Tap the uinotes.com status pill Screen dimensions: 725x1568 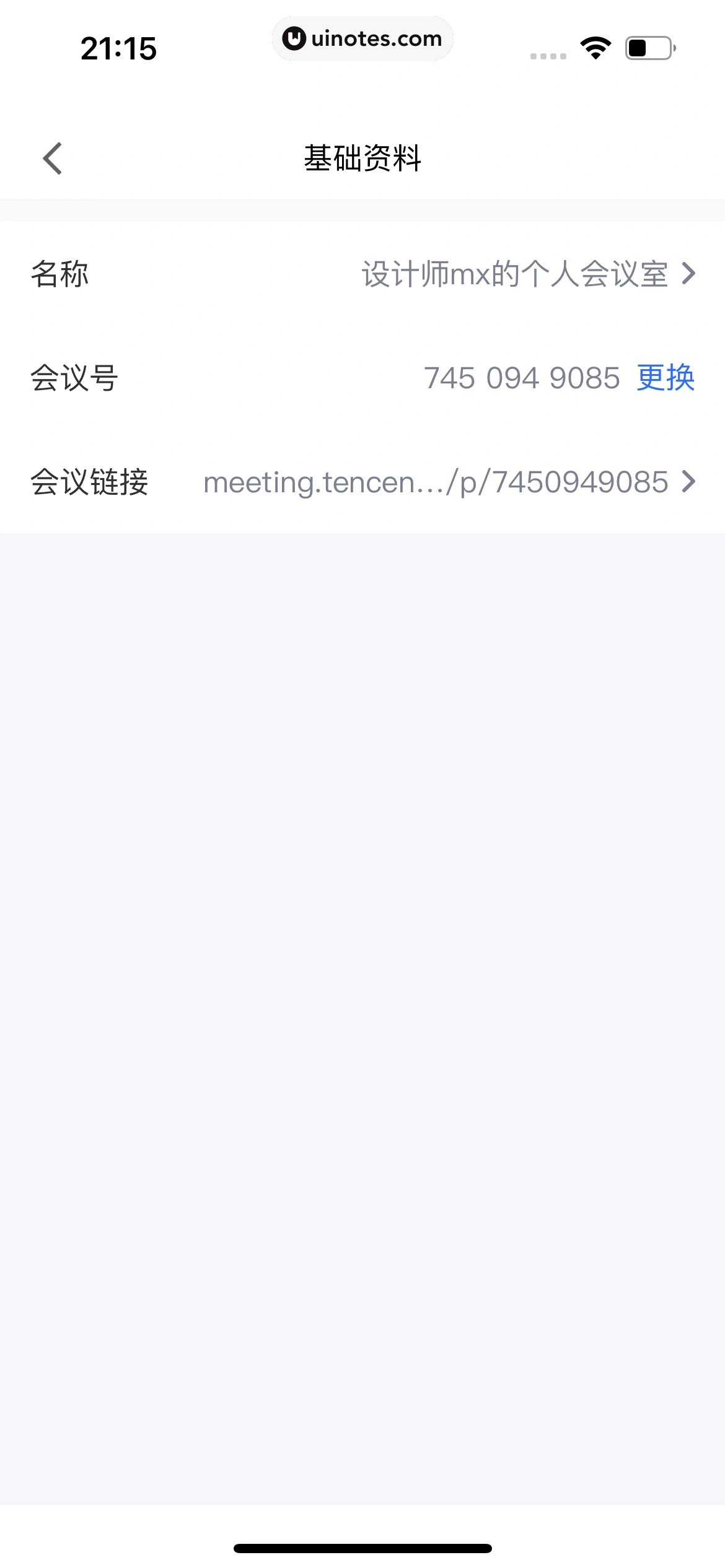[x=362, y=38]
